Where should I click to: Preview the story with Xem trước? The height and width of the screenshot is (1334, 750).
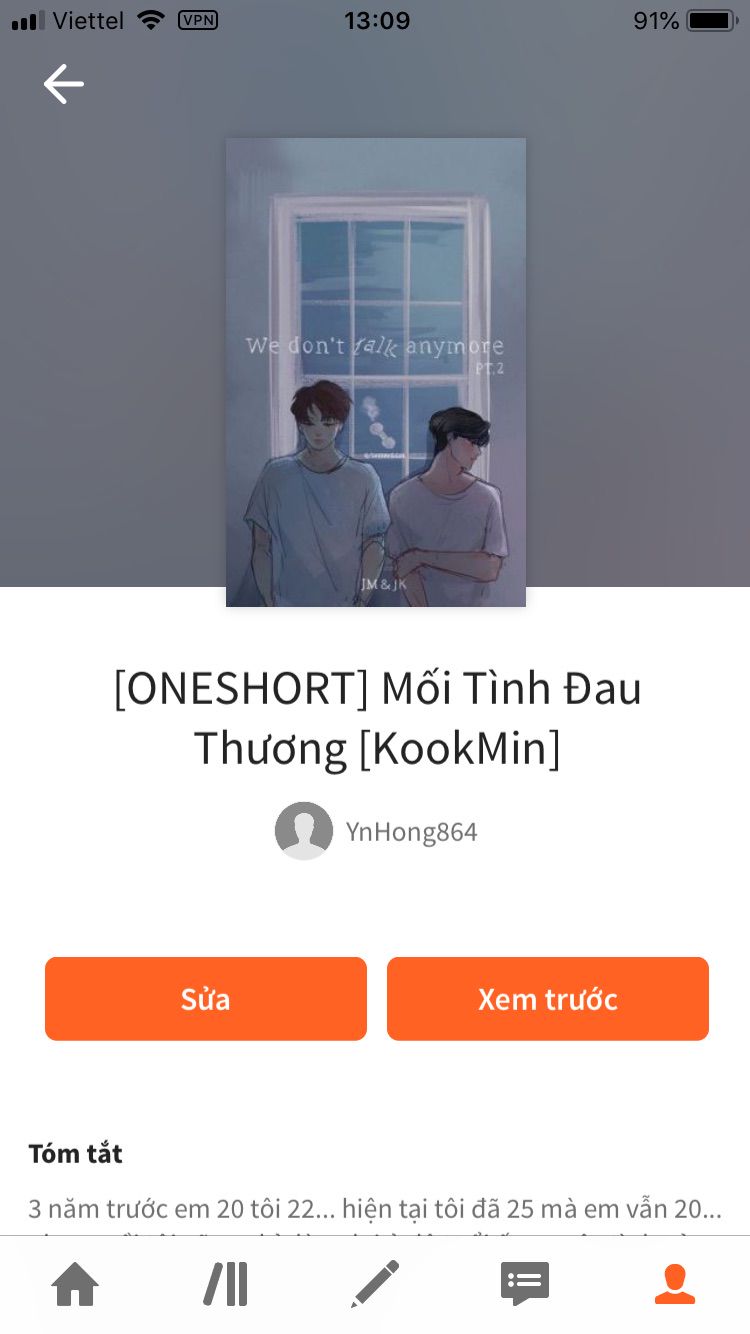click(x=547, y=999)
